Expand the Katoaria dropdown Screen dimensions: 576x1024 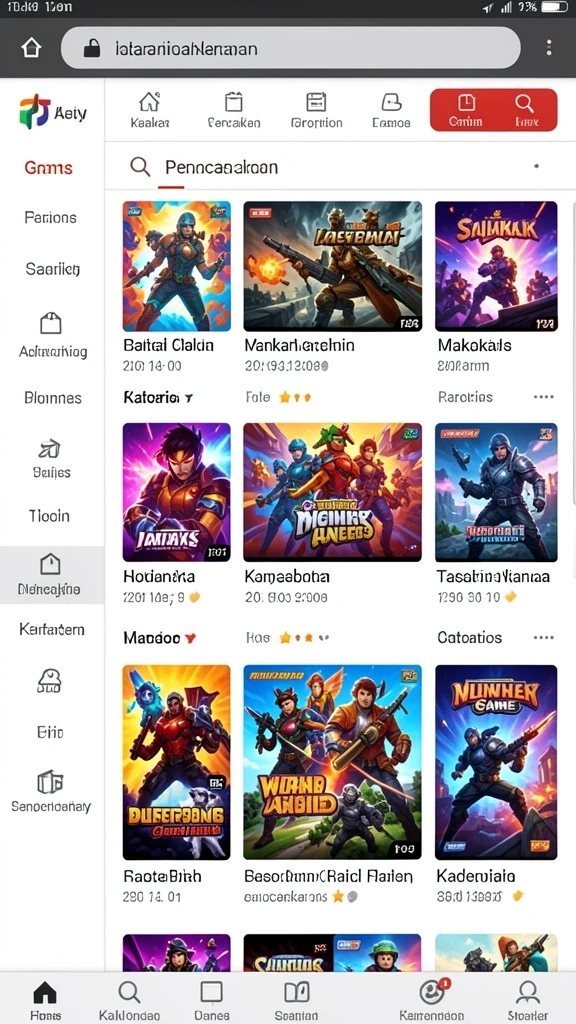tap(158, 397)
